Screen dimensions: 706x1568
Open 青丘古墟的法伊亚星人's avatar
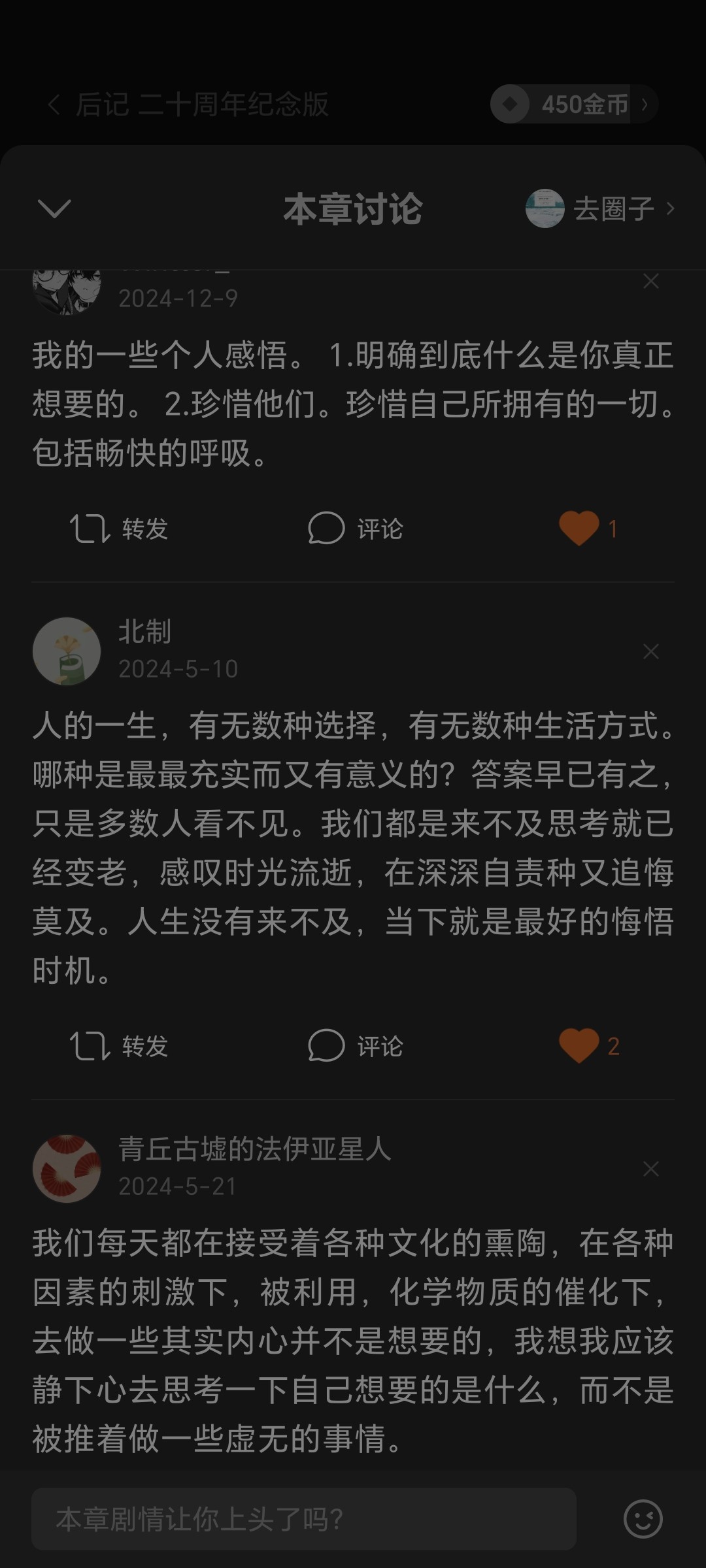67,1168
